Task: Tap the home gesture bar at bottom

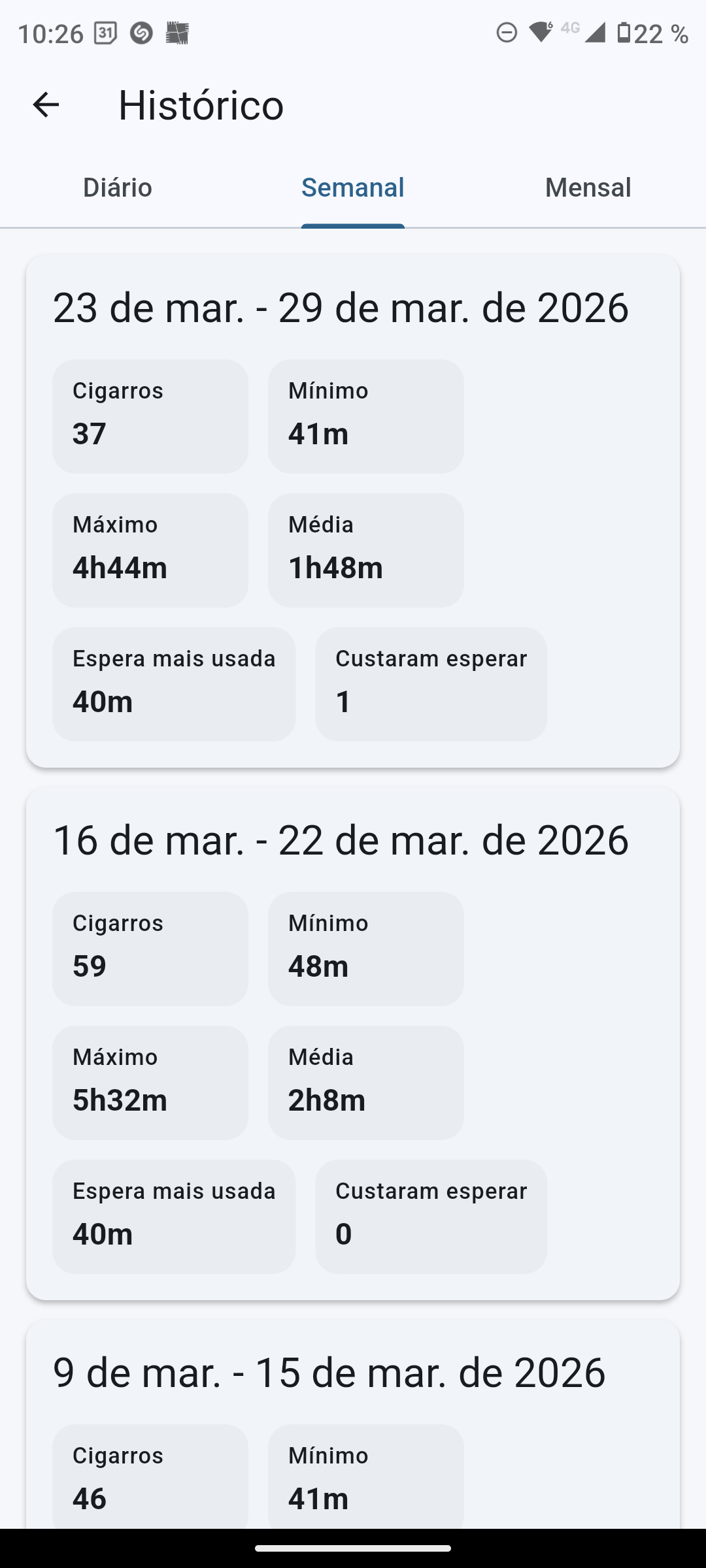Action: 353,1549
